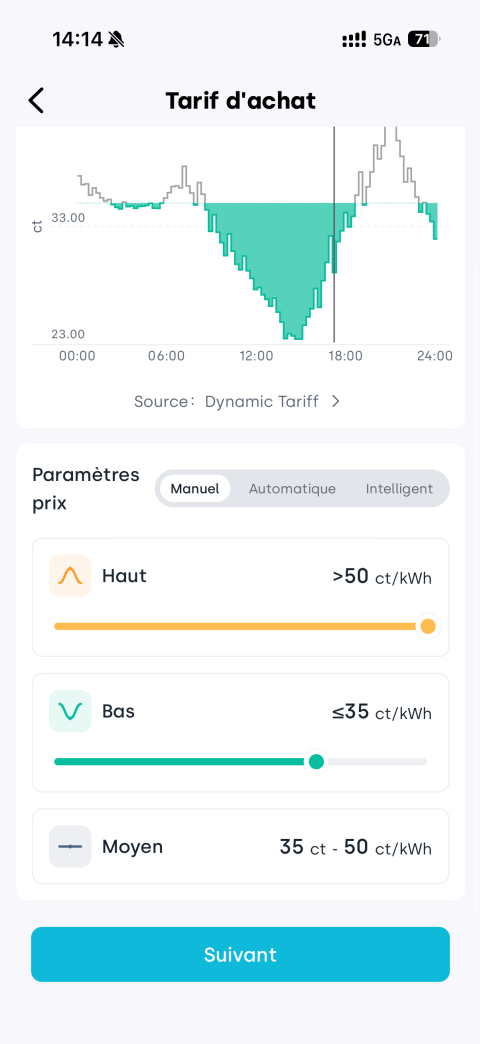
Task: Tap the Haut price threshold slider
Action: point(240,627)
